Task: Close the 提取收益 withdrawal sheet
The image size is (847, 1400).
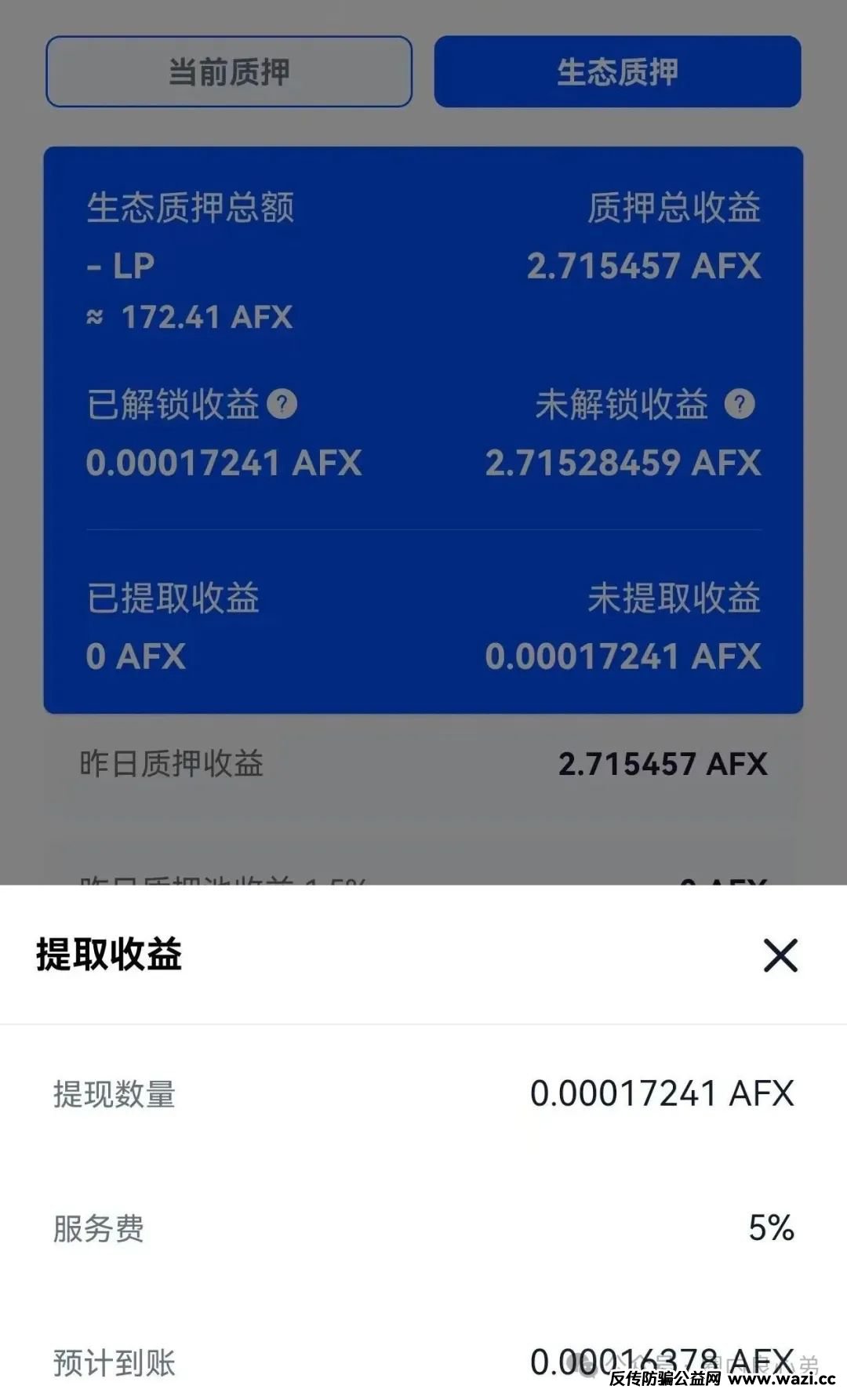Action: pos(780,955)
